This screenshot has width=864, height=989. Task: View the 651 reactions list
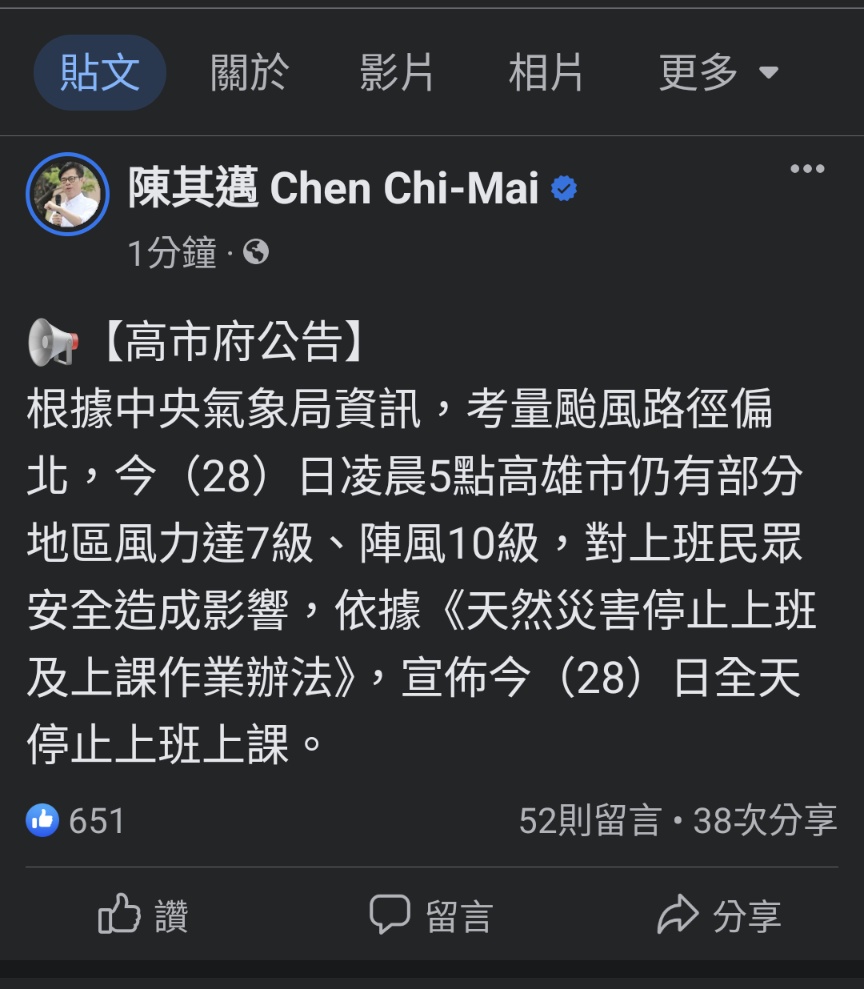76,821
